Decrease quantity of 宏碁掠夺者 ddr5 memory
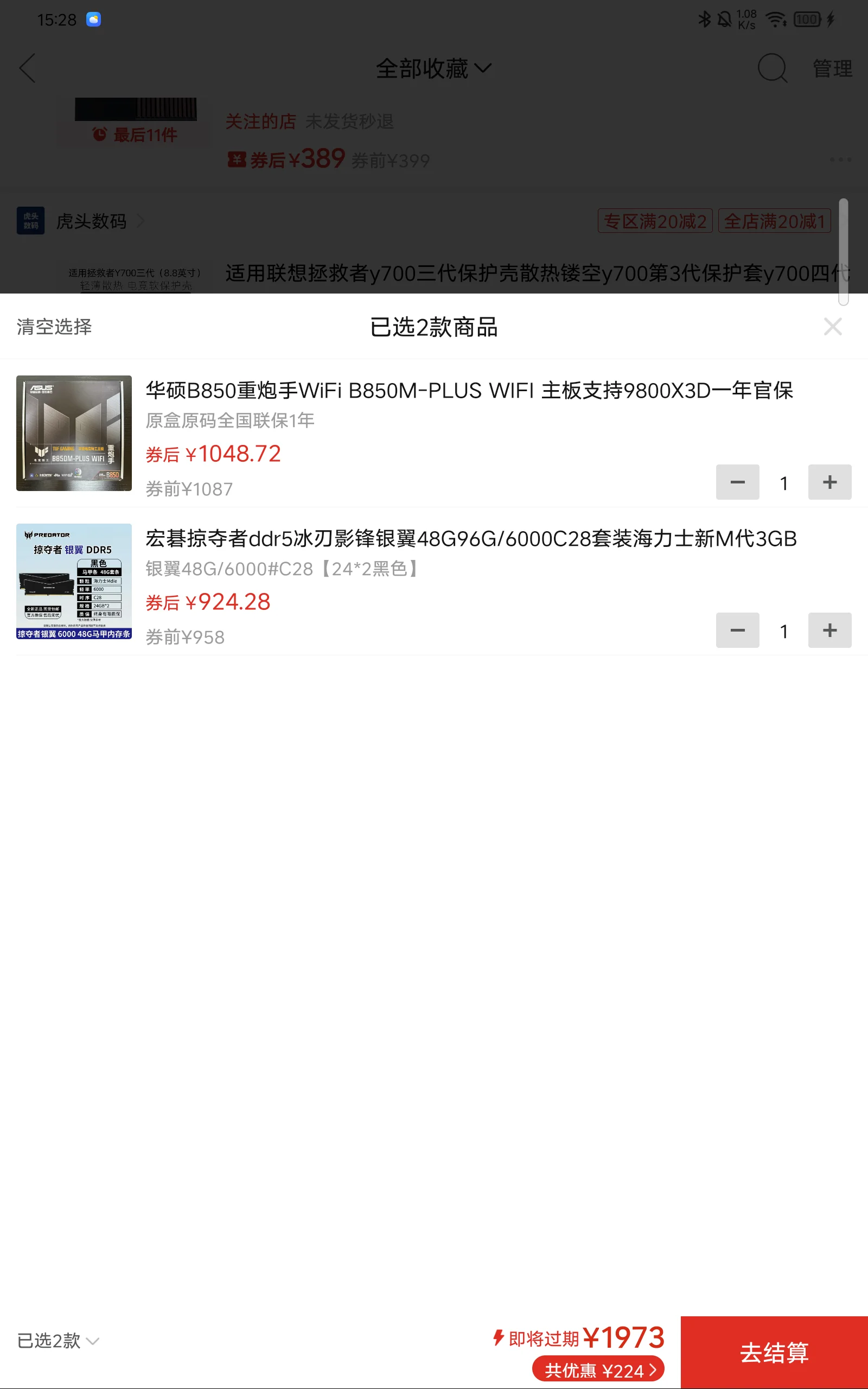 pos(737,630)
